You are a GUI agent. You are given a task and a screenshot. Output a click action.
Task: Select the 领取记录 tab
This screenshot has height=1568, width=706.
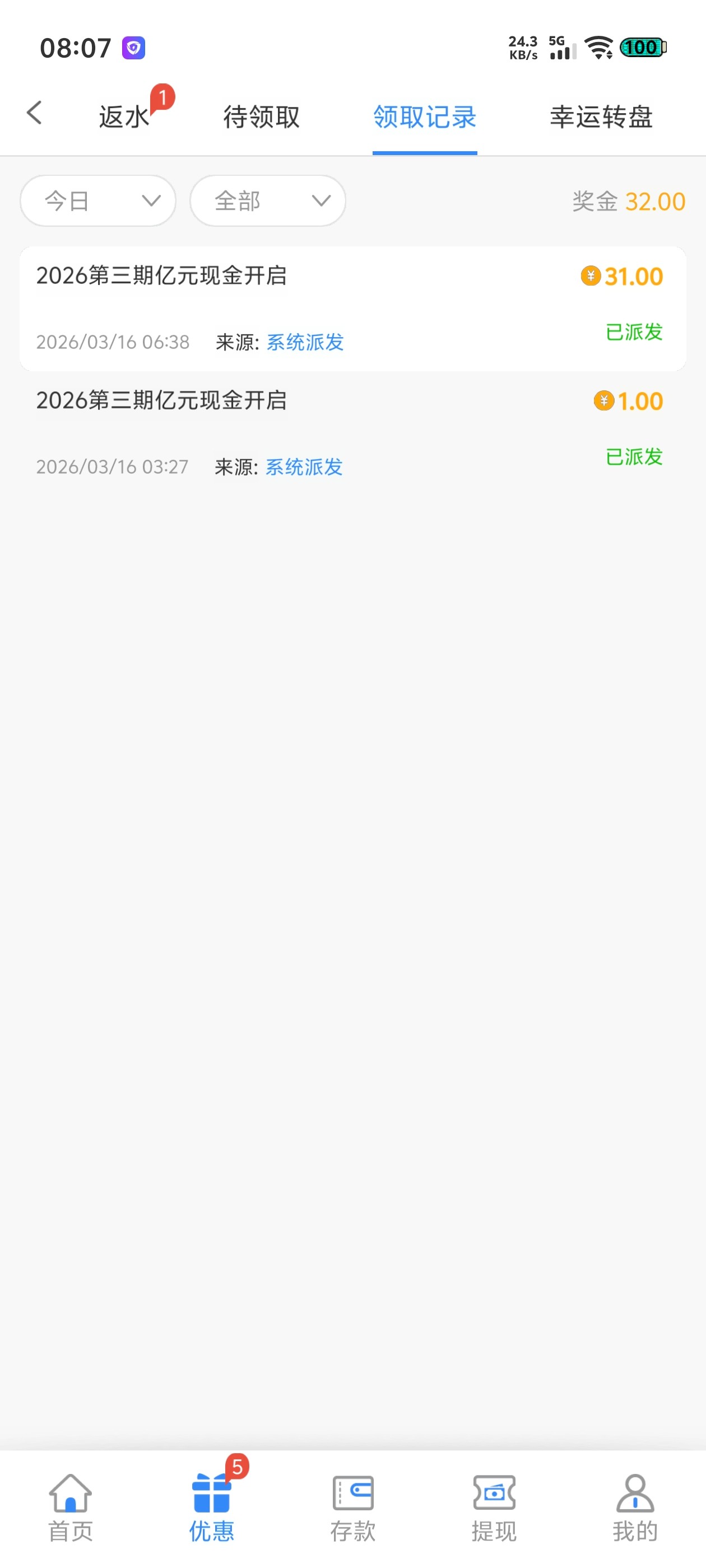tap(425, 116)
